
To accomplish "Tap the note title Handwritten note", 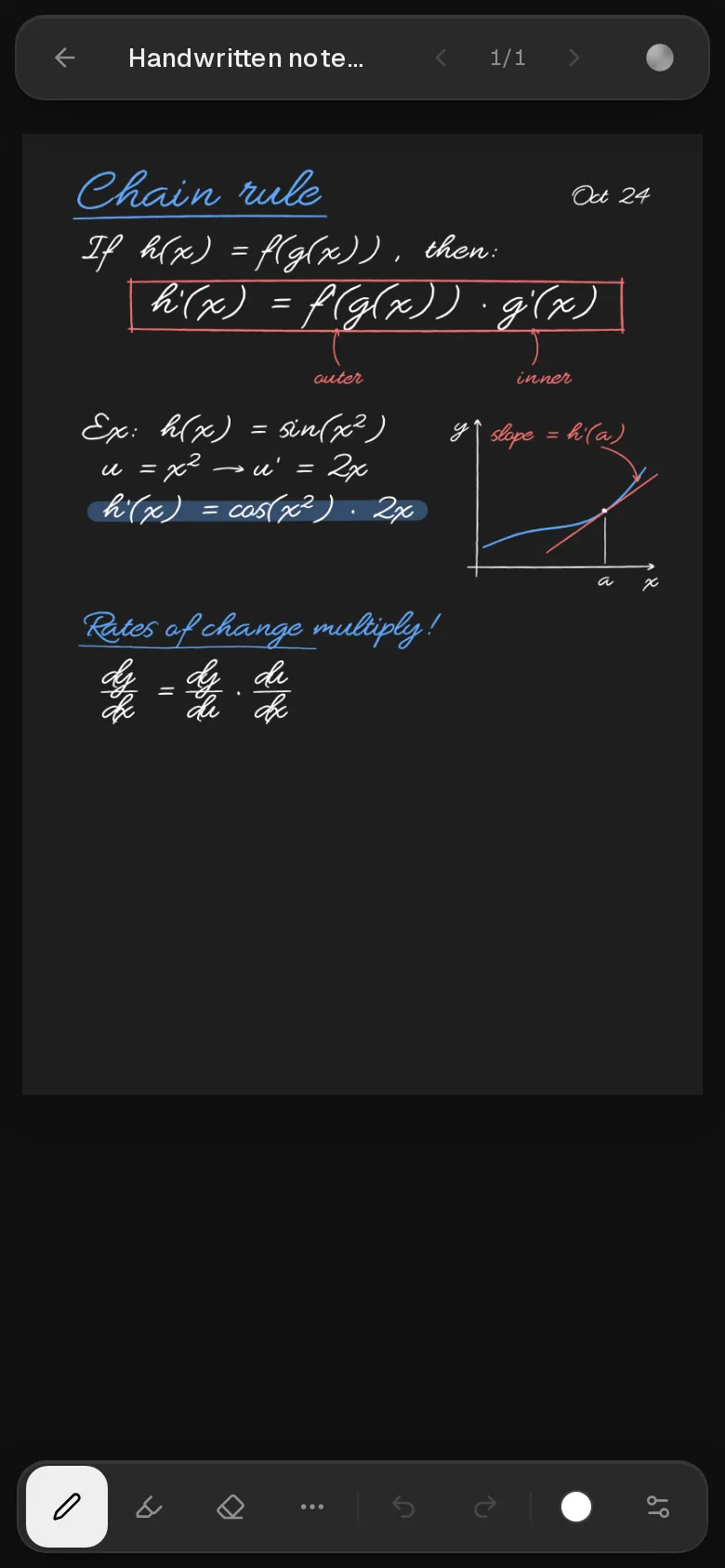I will [246, 58].
